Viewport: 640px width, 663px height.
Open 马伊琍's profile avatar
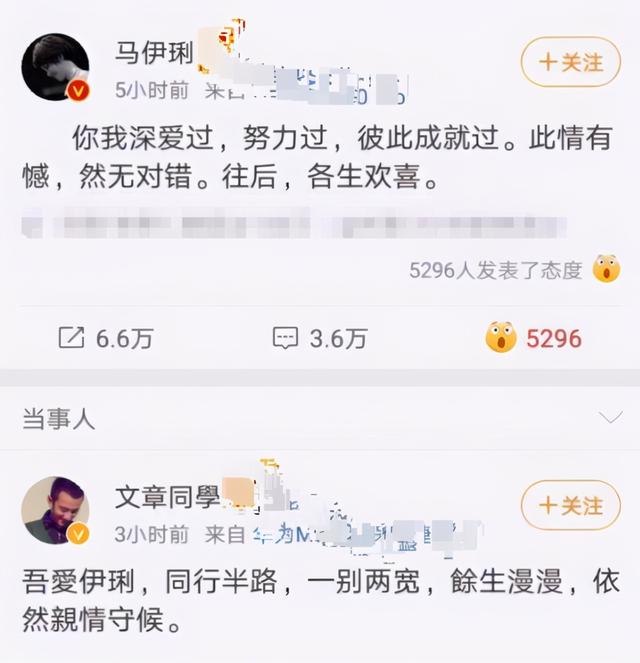56,68
